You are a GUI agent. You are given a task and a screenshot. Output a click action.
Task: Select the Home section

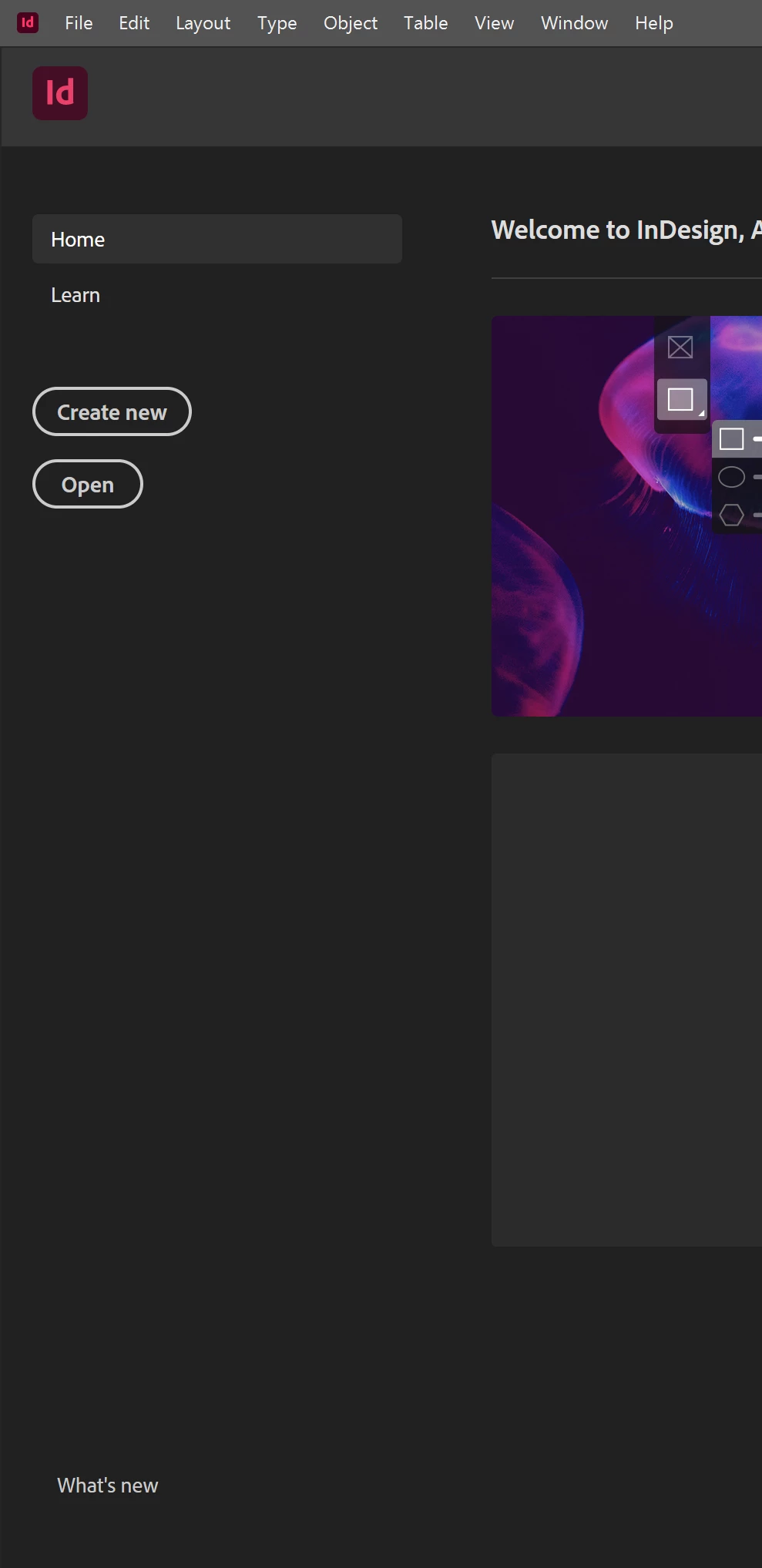tap(217, 240)
